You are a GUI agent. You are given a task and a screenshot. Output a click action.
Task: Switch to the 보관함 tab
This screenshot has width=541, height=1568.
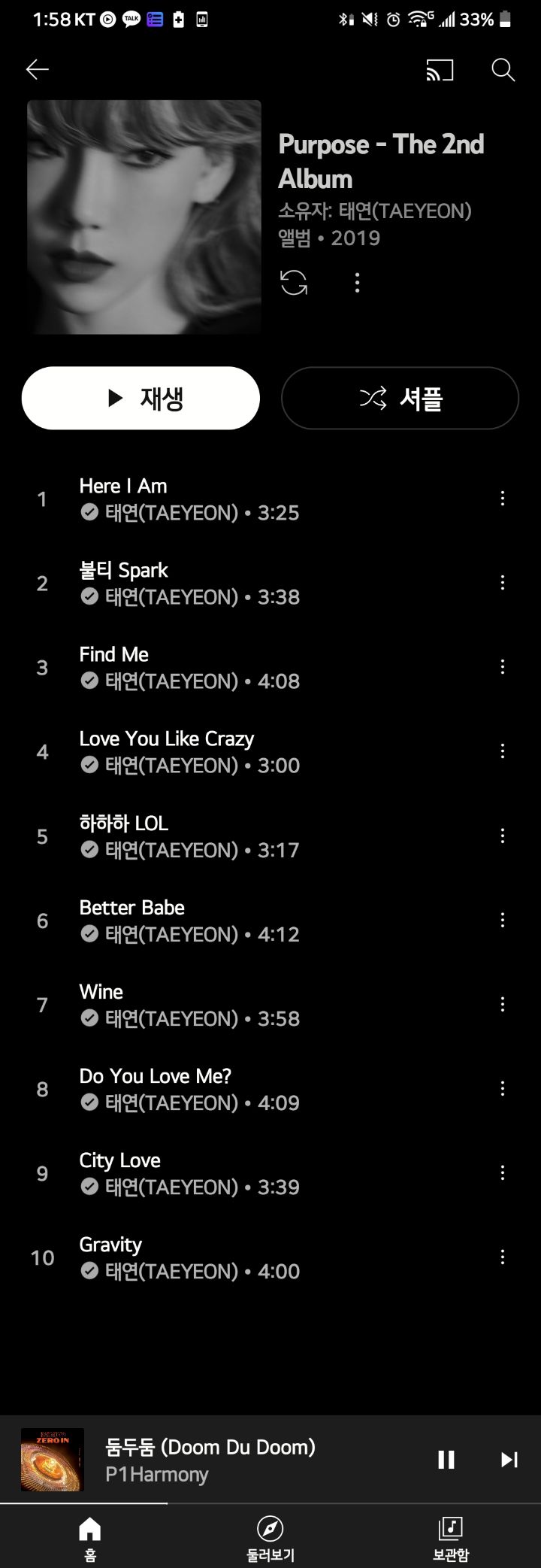point(450,1537)
